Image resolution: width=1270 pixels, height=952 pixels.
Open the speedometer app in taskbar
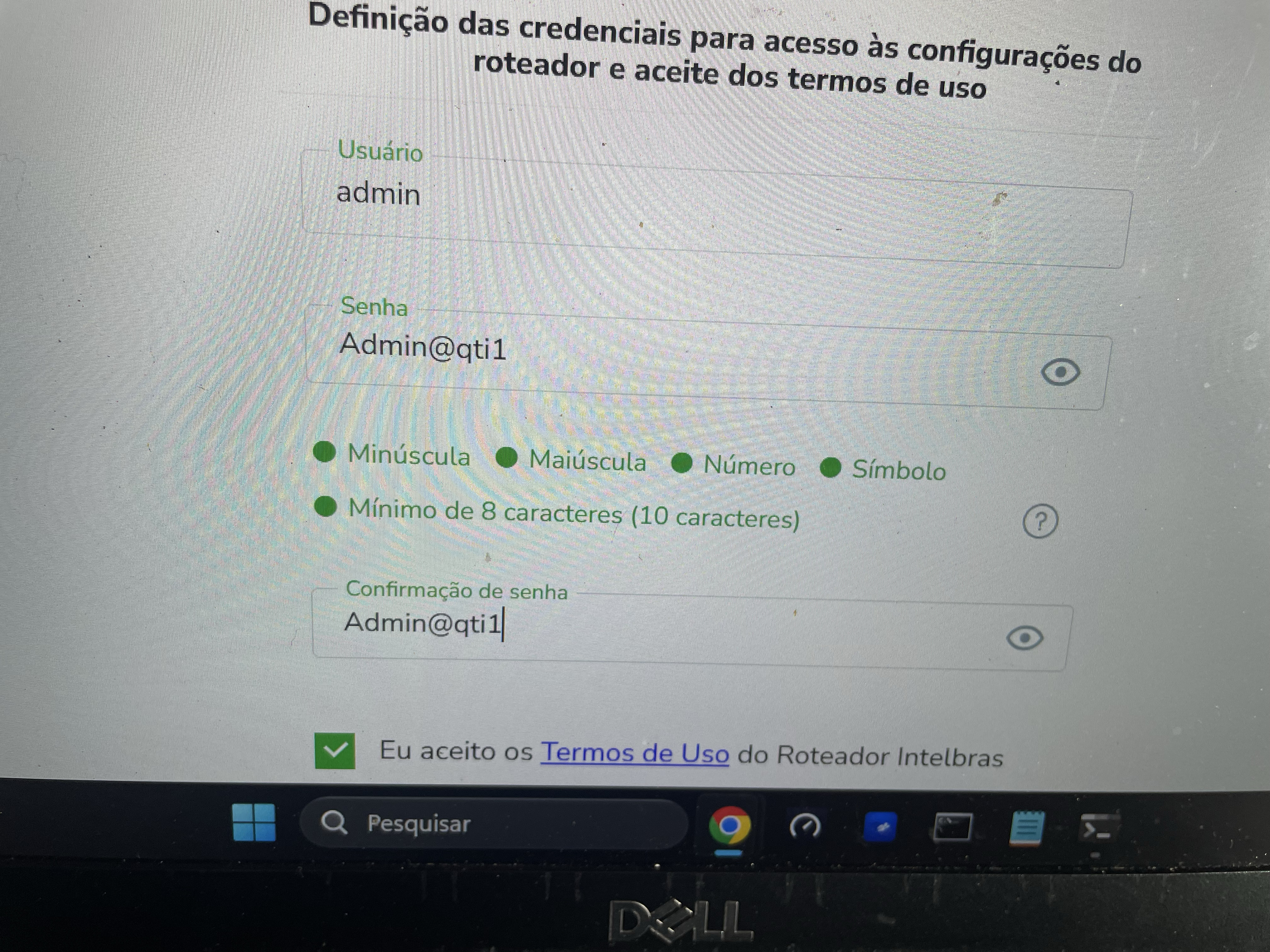coord(805,826)
